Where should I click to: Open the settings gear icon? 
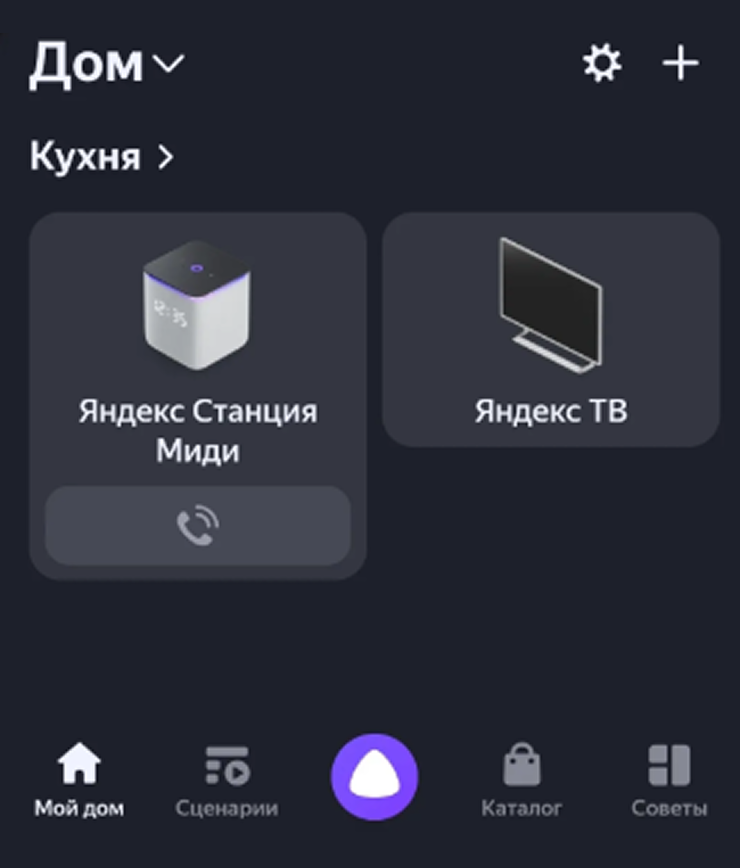[x=602, y=65]
